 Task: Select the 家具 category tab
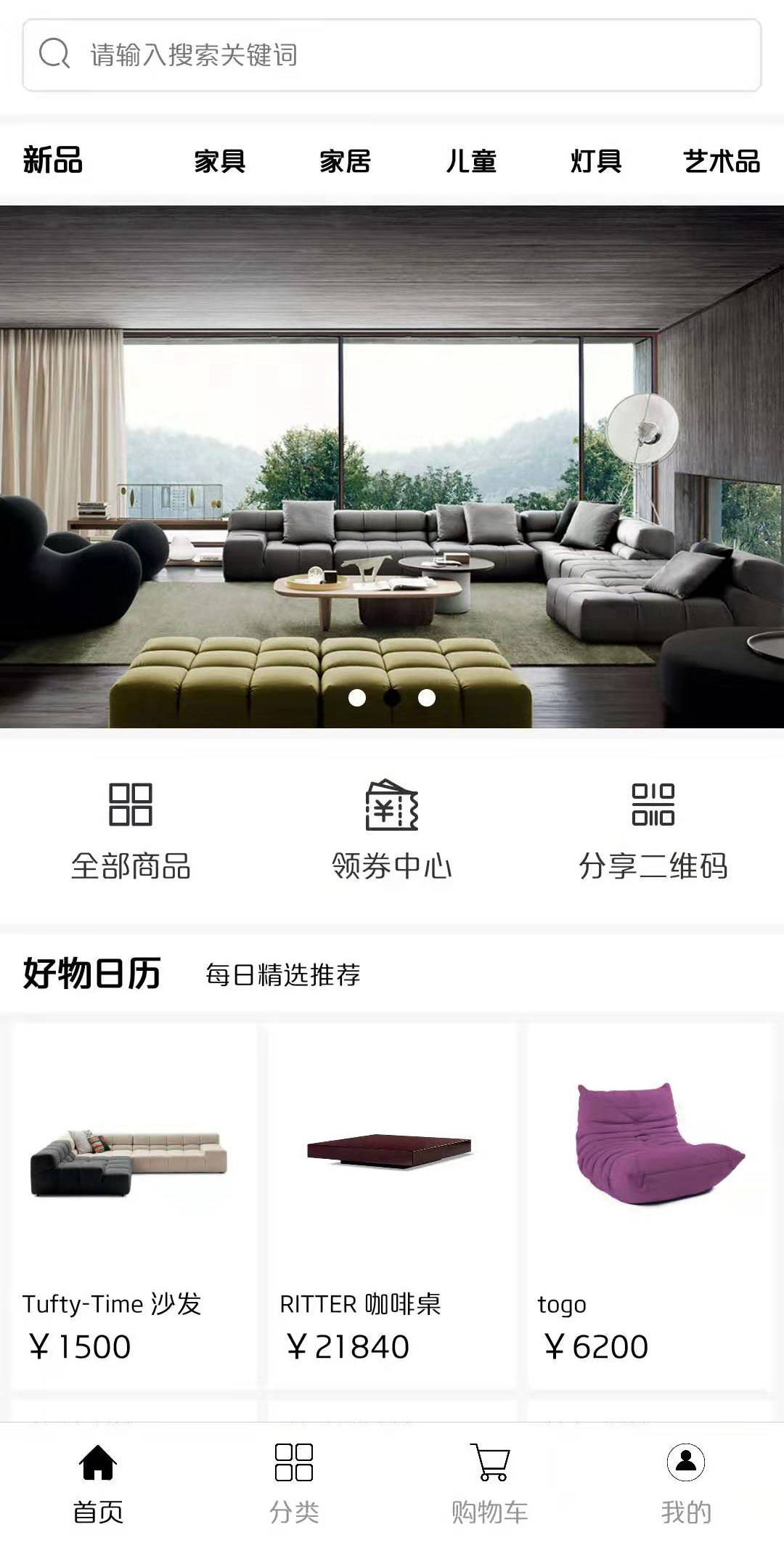coord(219,161)
